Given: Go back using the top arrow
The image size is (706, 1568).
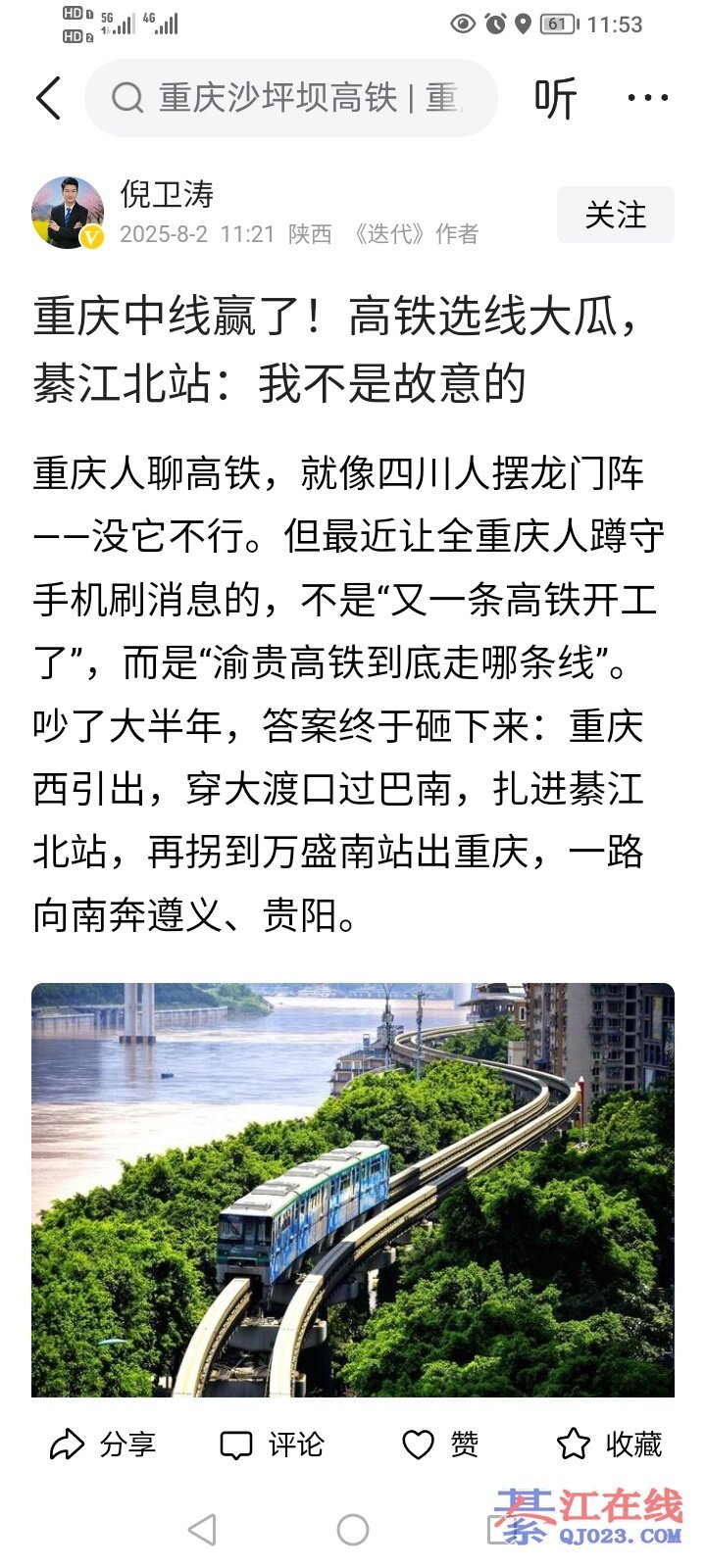Looking at the screenshot, I should tap(49, 98).
